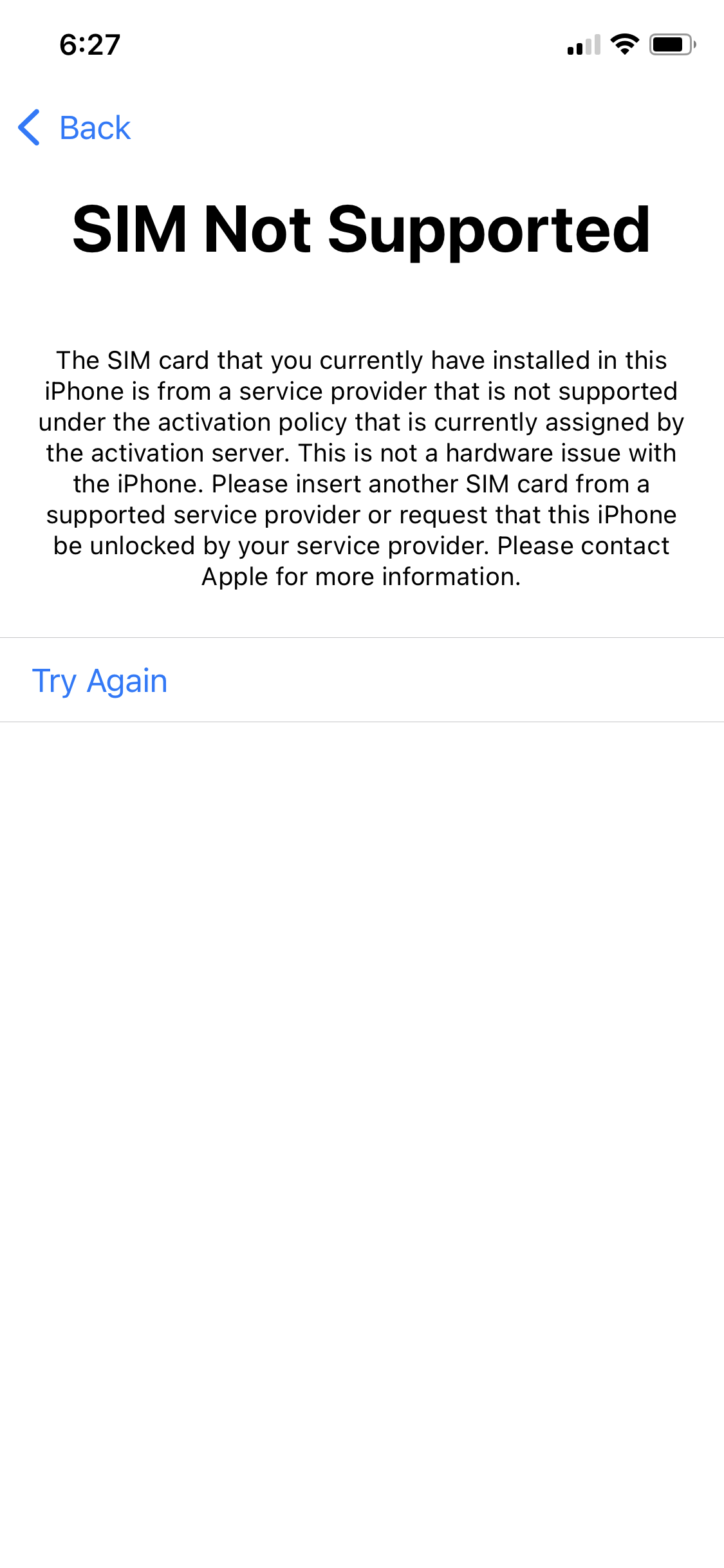This screenshot has width=724, height=1568.
Task: Go back to the previous setup screen
Action: pos(75,127)
